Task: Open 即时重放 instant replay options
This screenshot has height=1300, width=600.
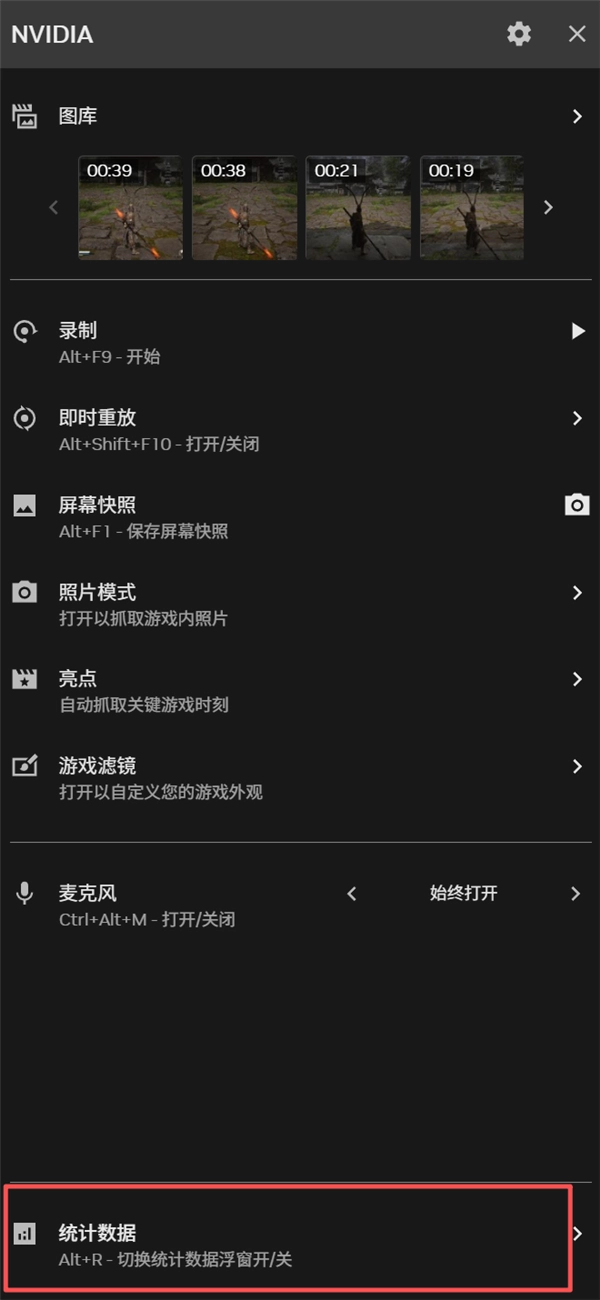Action: click(300, 429)
